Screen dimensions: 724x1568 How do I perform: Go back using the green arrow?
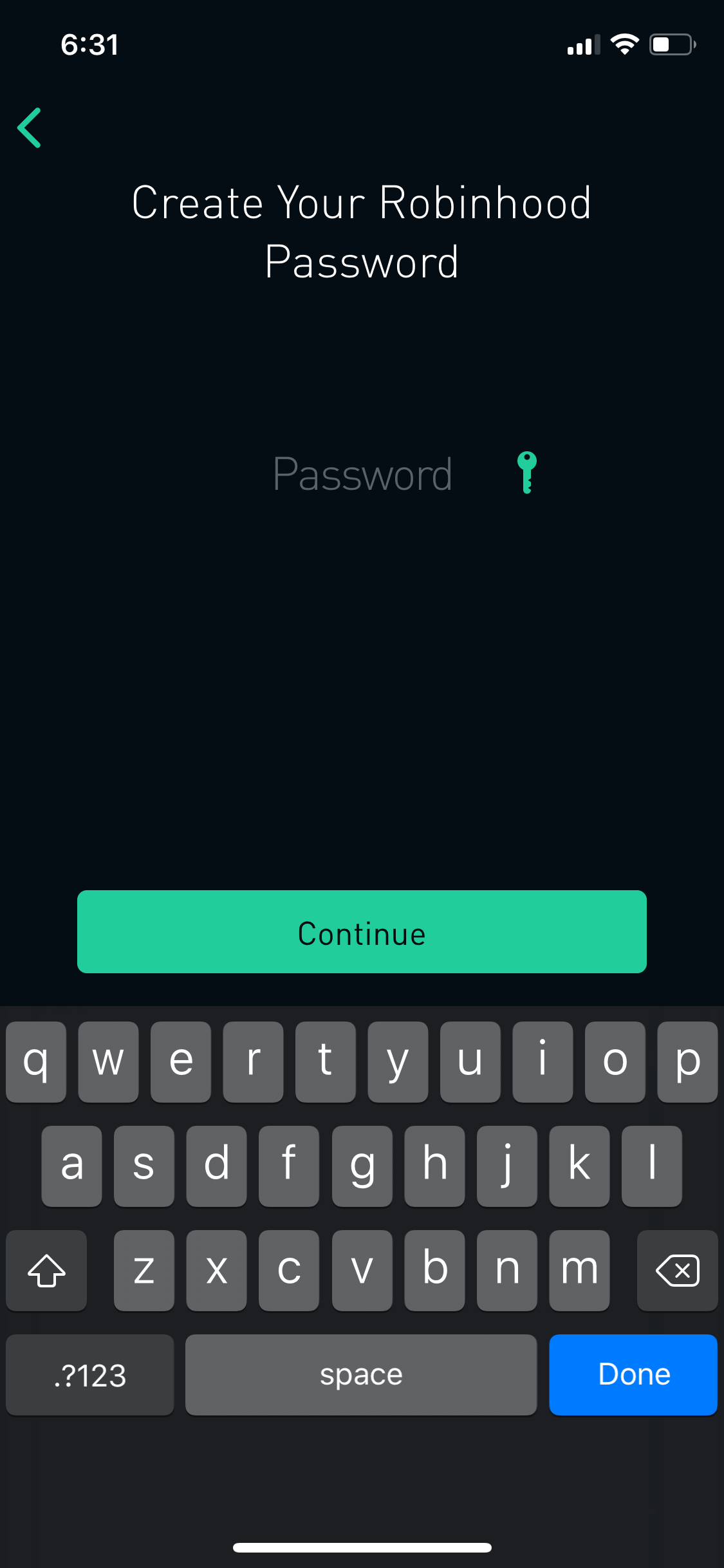30,127
